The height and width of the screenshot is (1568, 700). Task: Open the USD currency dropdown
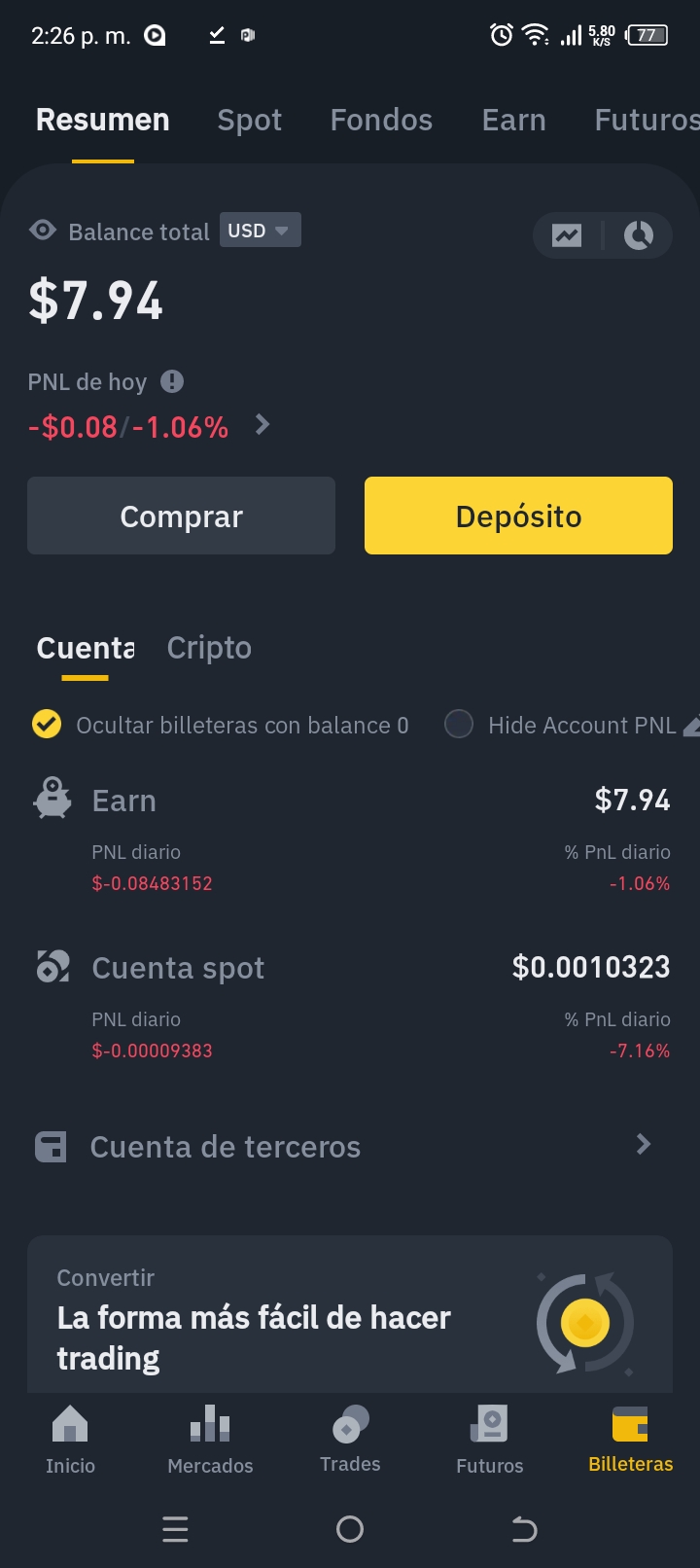260,231
